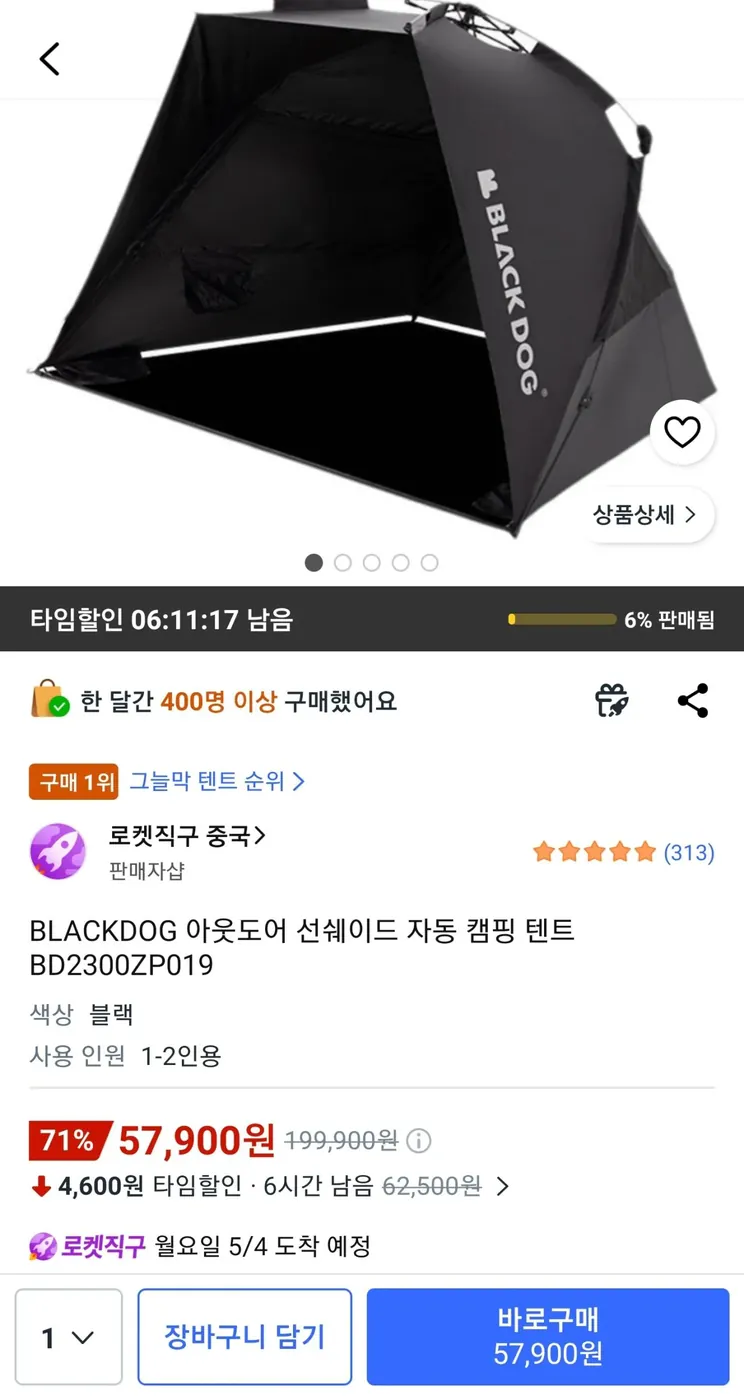The height and width of the screenshot is (1400, 744).
Task: Open the quantity selector dropdown
Action: coord(68,1336)
